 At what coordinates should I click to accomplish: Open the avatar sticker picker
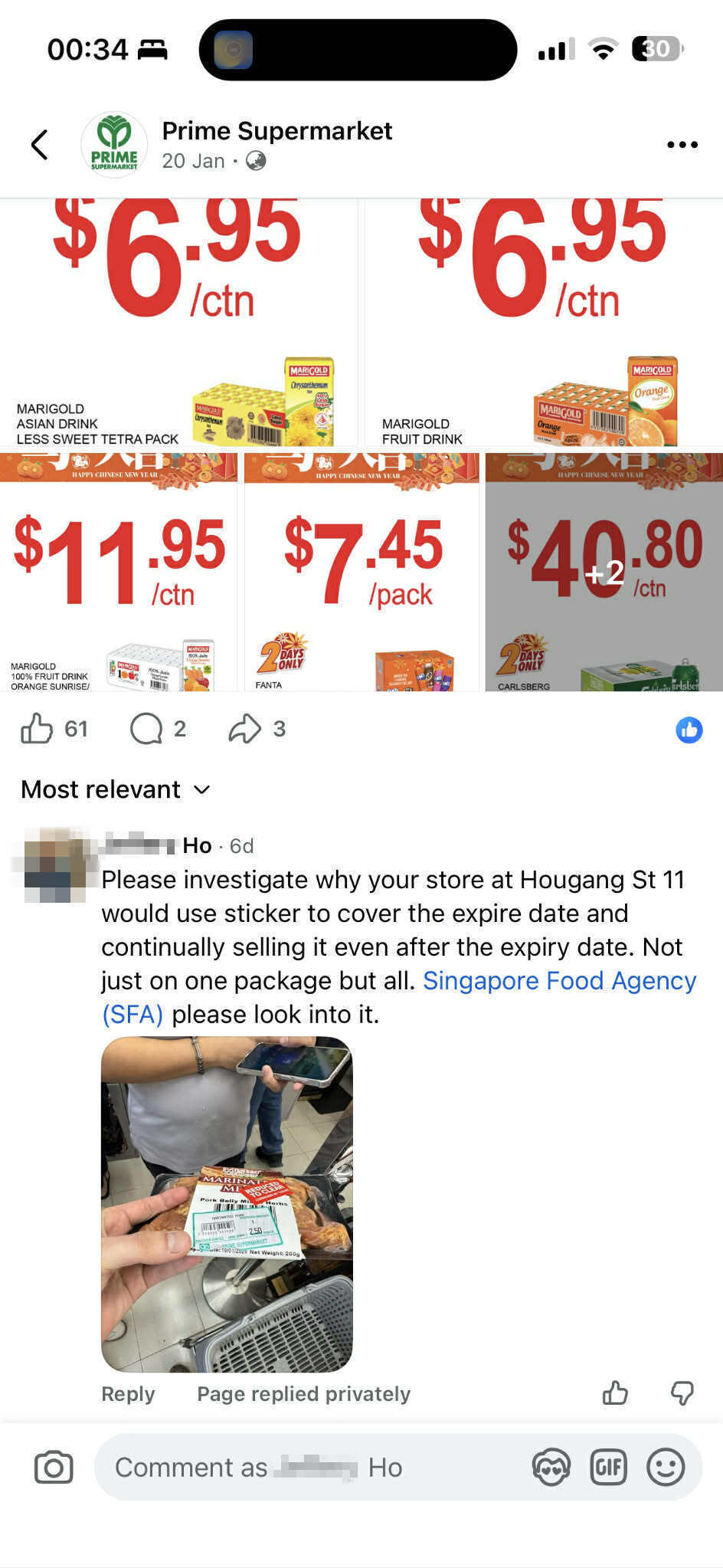[x=551, y=1468]
